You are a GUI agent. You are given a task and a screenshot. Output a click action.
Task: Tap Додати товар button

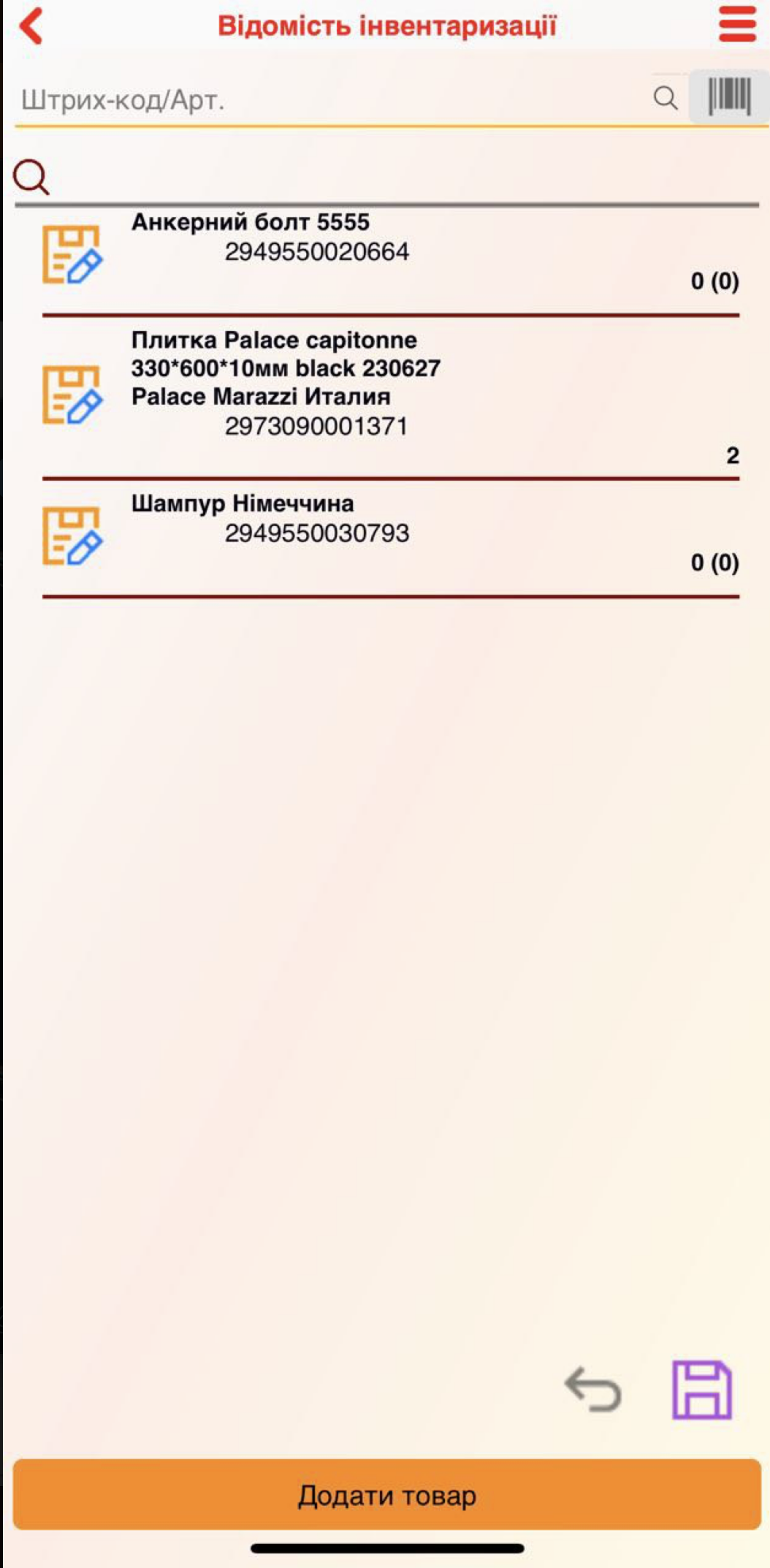tap(387, 1495)
